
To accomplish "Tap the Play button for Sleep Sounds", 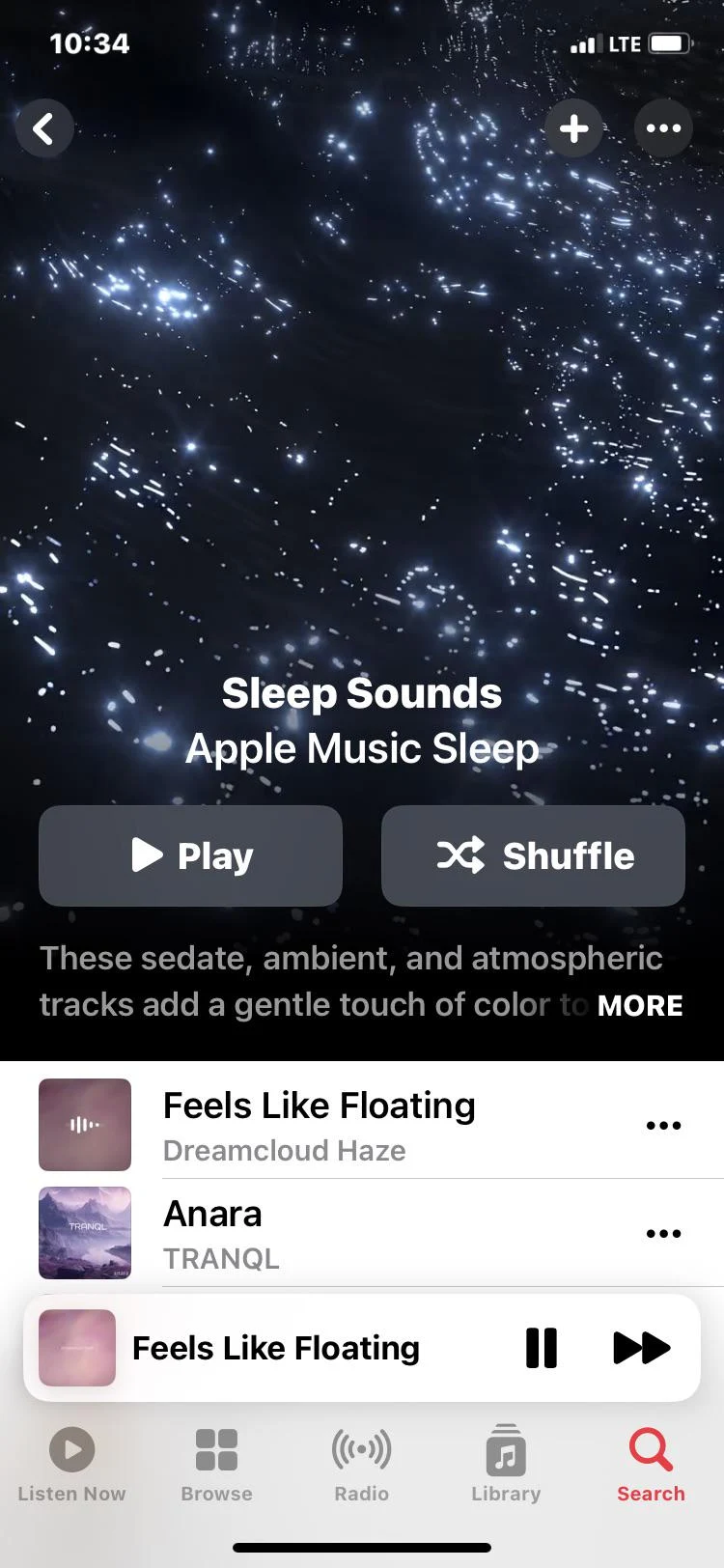I will coord(189,855).
